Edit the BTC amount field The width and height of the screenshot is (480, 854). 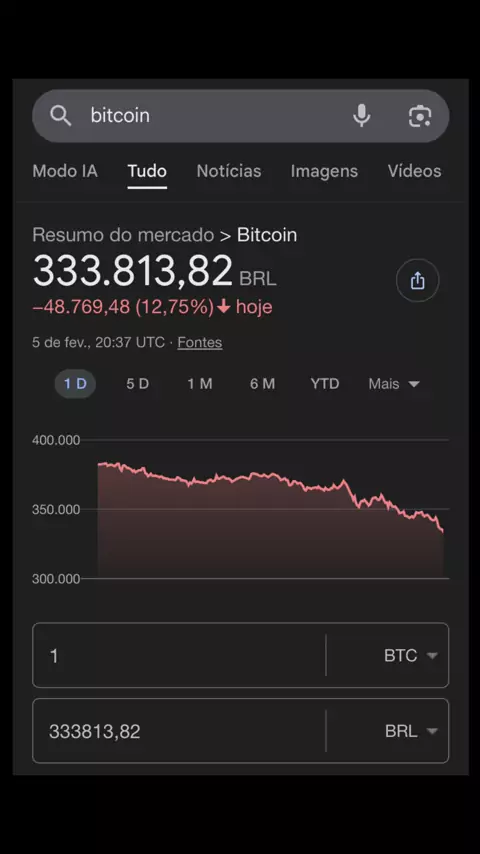pos(179,655)
